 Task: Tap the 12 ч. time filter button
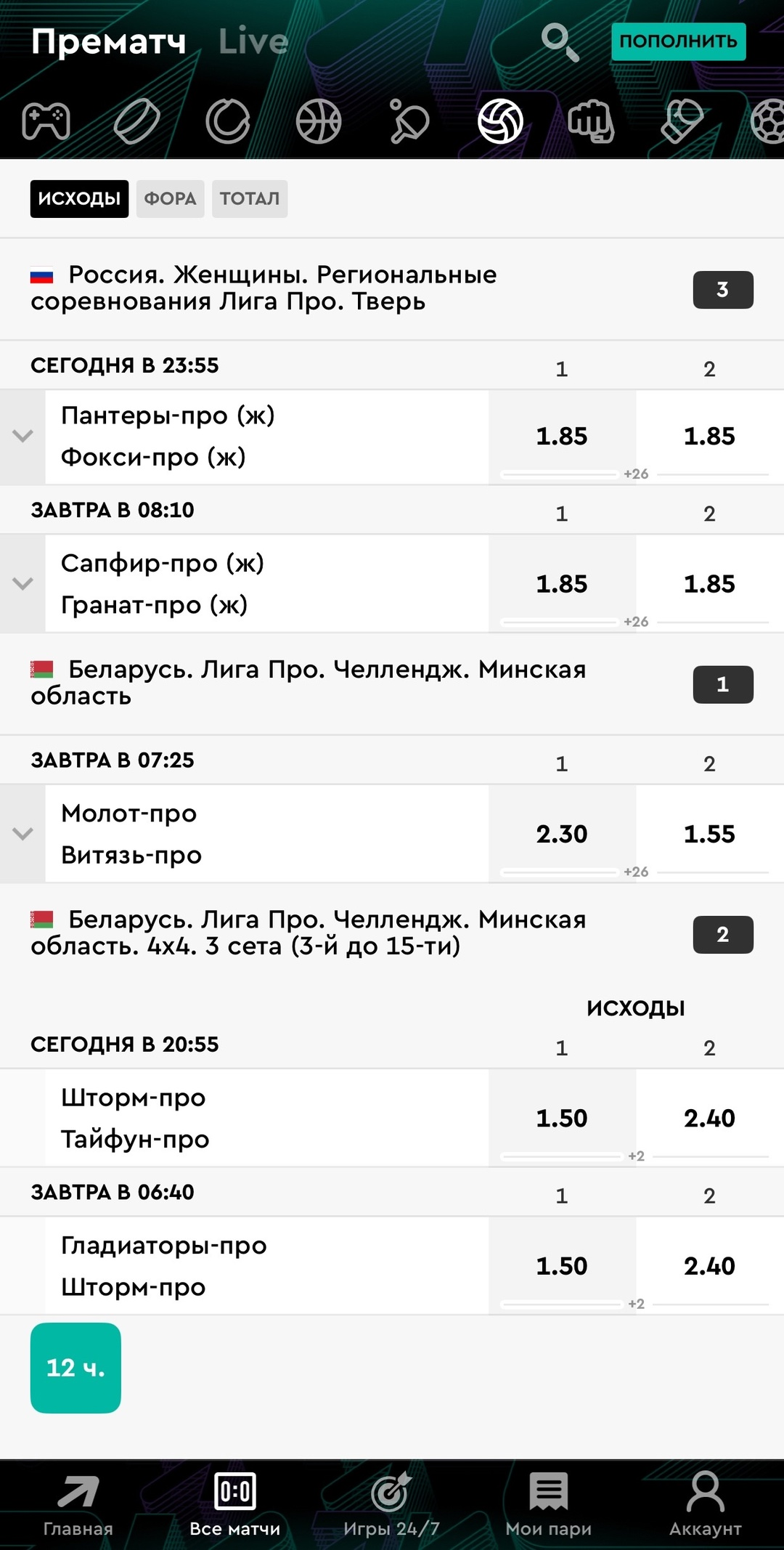click(75, 1368)
